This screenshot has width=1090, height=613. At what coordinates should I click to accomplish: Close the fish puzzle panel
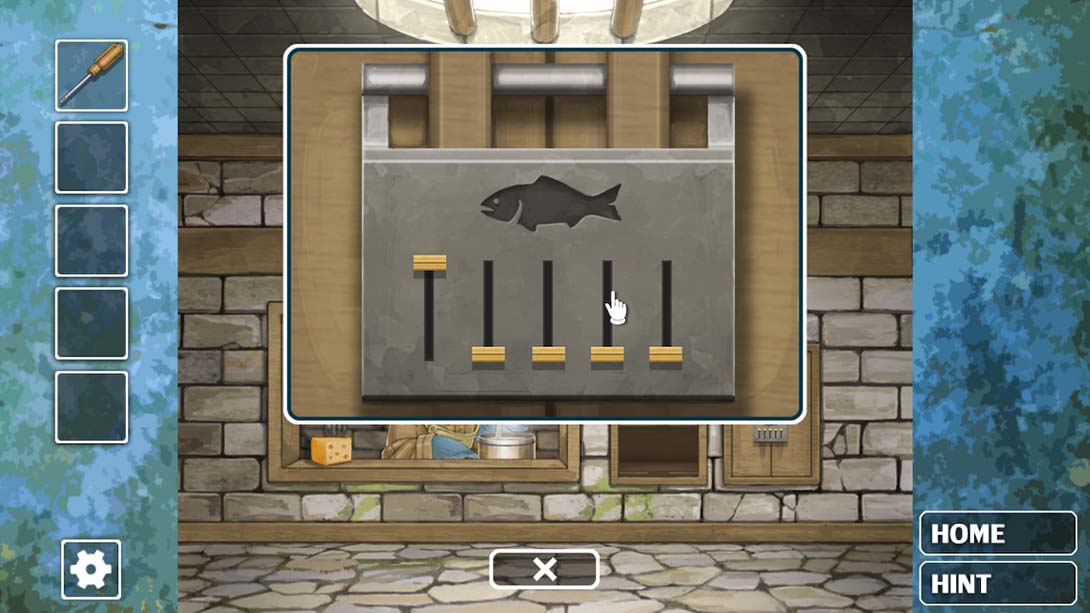point(545,569)
